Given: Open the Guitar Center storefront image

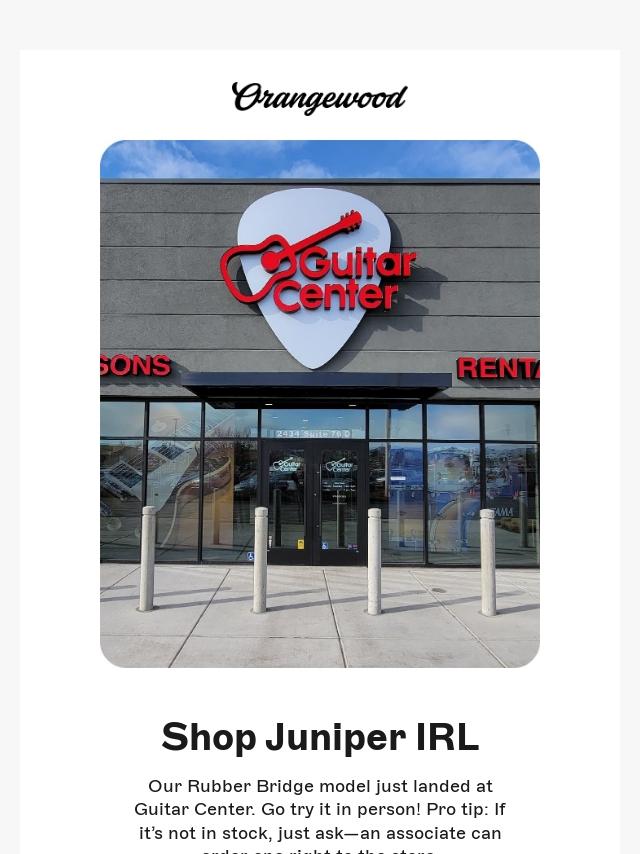Looking at the screenshot, I should coord(320,404).
